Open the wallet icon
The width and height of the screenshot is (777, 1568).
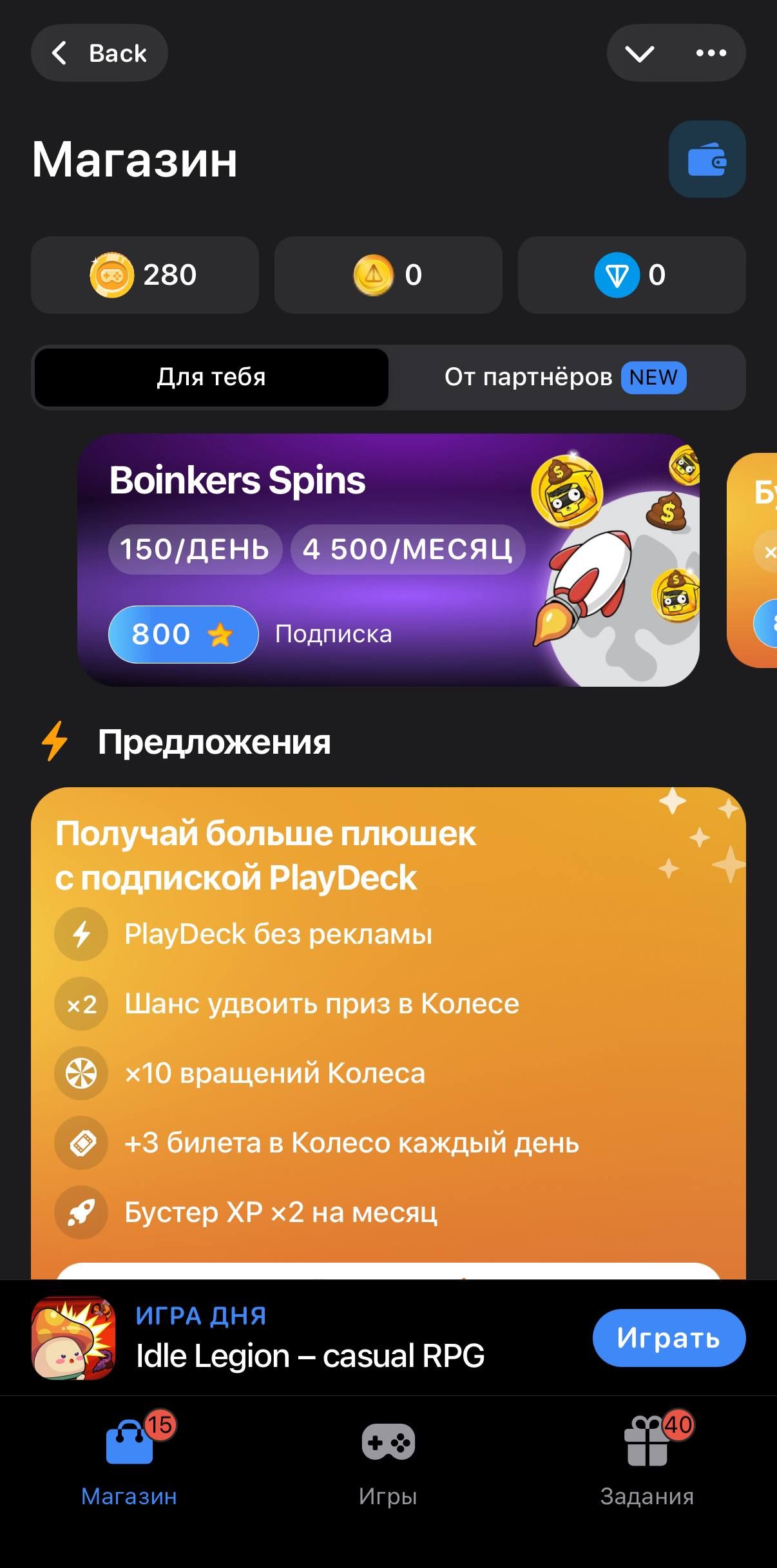click(x=706, y=160)
